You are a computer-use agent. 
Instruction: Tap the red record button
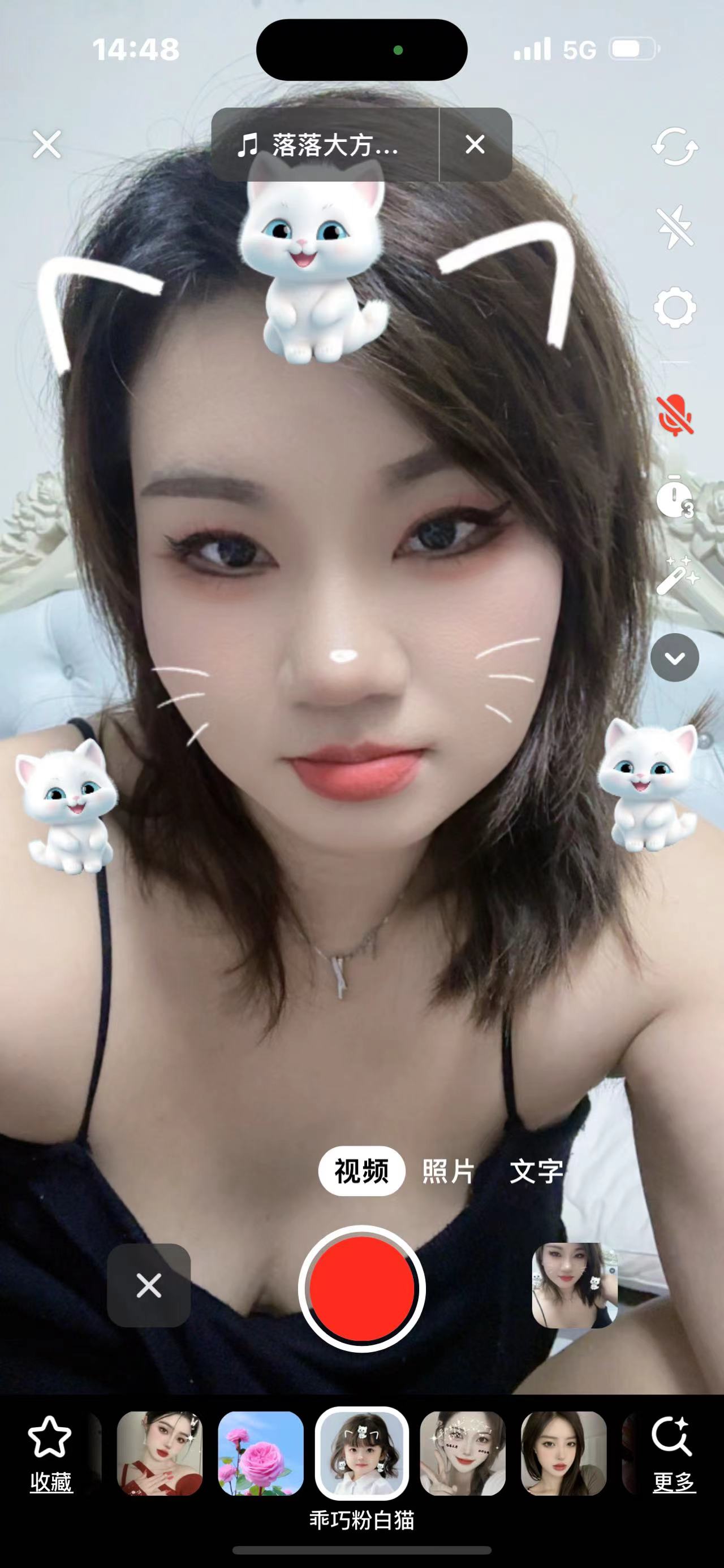pos(361,1286)
